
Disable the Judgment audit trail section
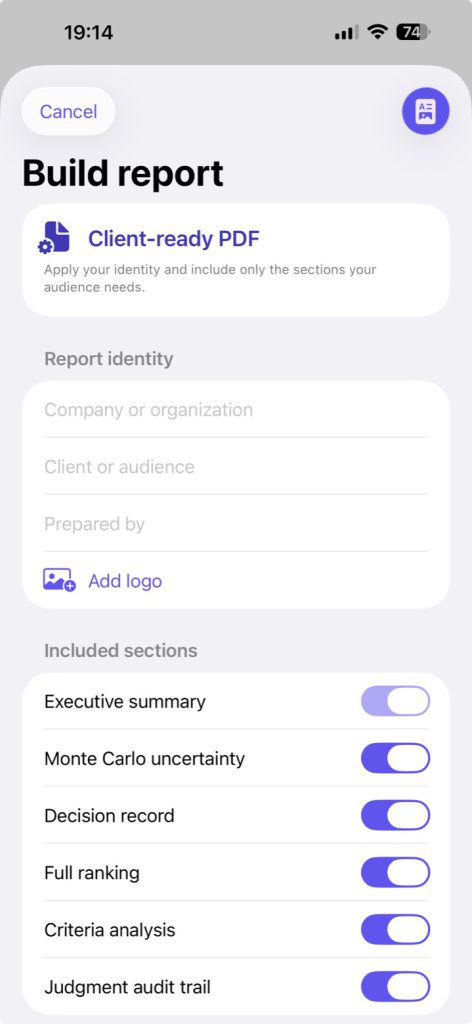click(x=396, y=986)
